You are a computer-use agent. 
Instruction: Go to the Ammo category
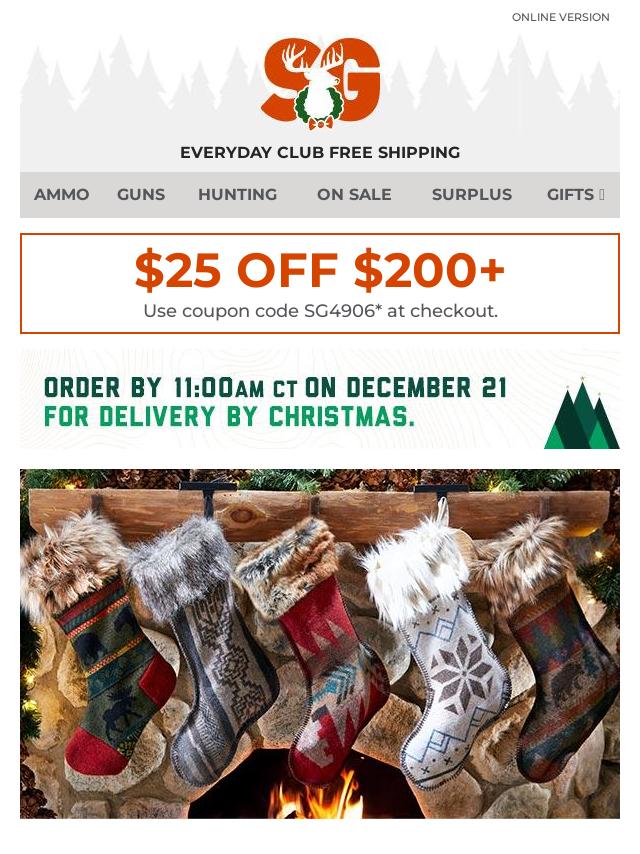coord(62,195)
